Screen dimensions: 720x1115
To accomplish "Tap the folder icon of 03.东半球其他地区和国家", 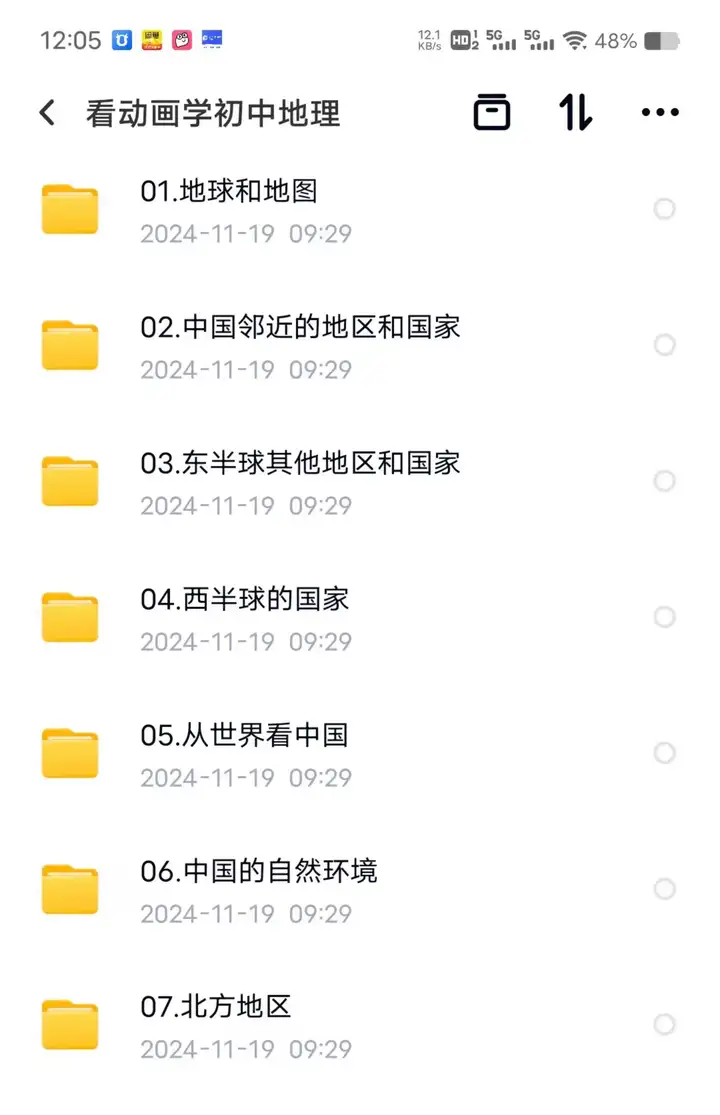I will [x=69, y=481].
